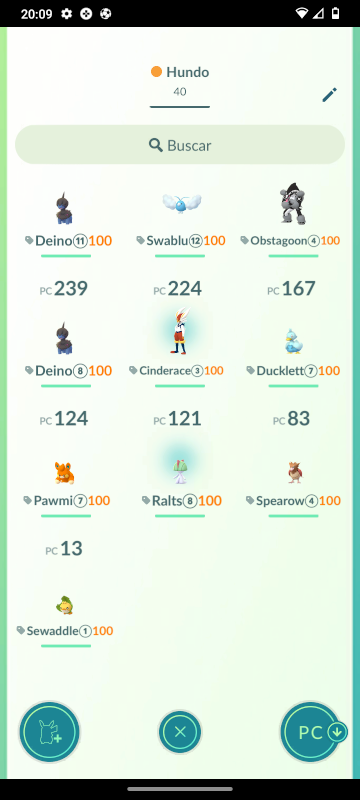Image resolution: width=360 pixels, height=800 pixels.
Task: Add Pokémon to this tag
Action: (49, 732)
